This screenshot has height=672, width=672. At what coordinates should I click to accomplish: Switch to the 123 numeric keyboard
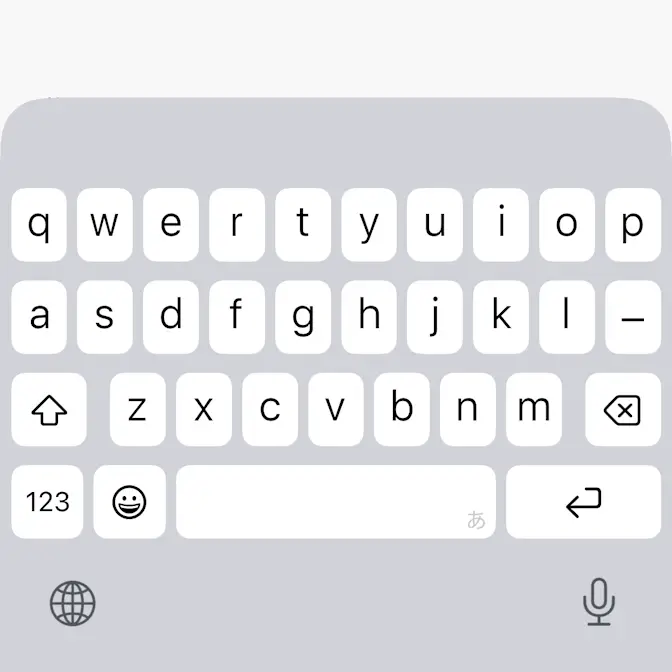click(x=48, y=502)
